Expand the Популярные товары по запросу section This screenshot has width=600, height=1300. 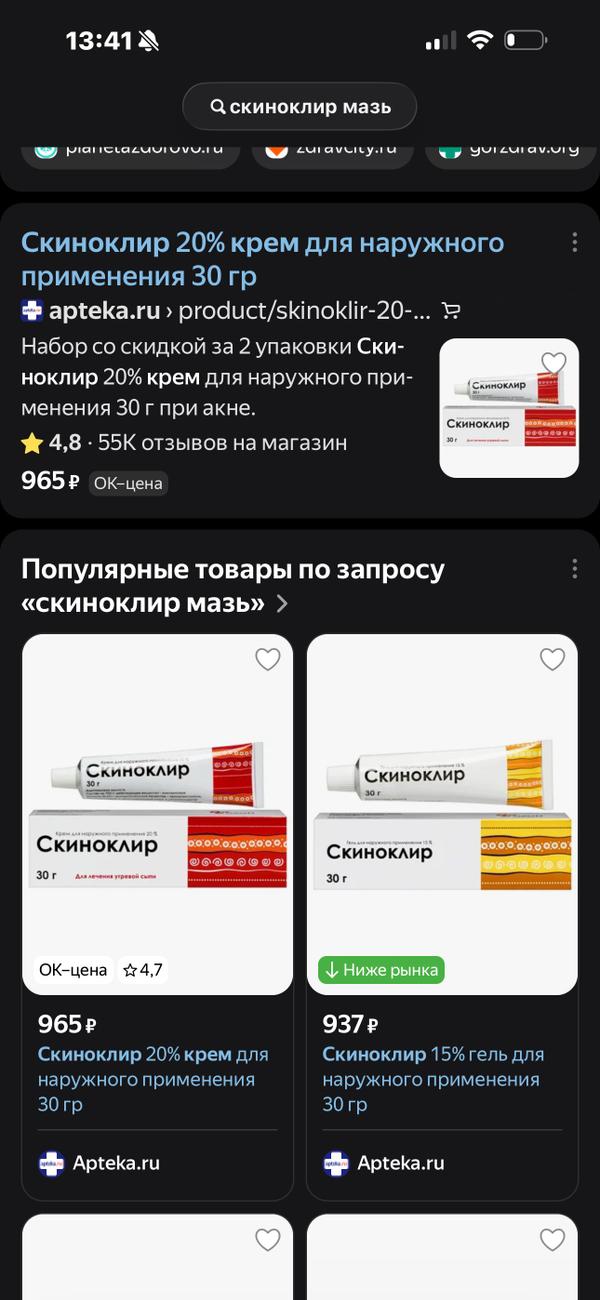[233, 586]
